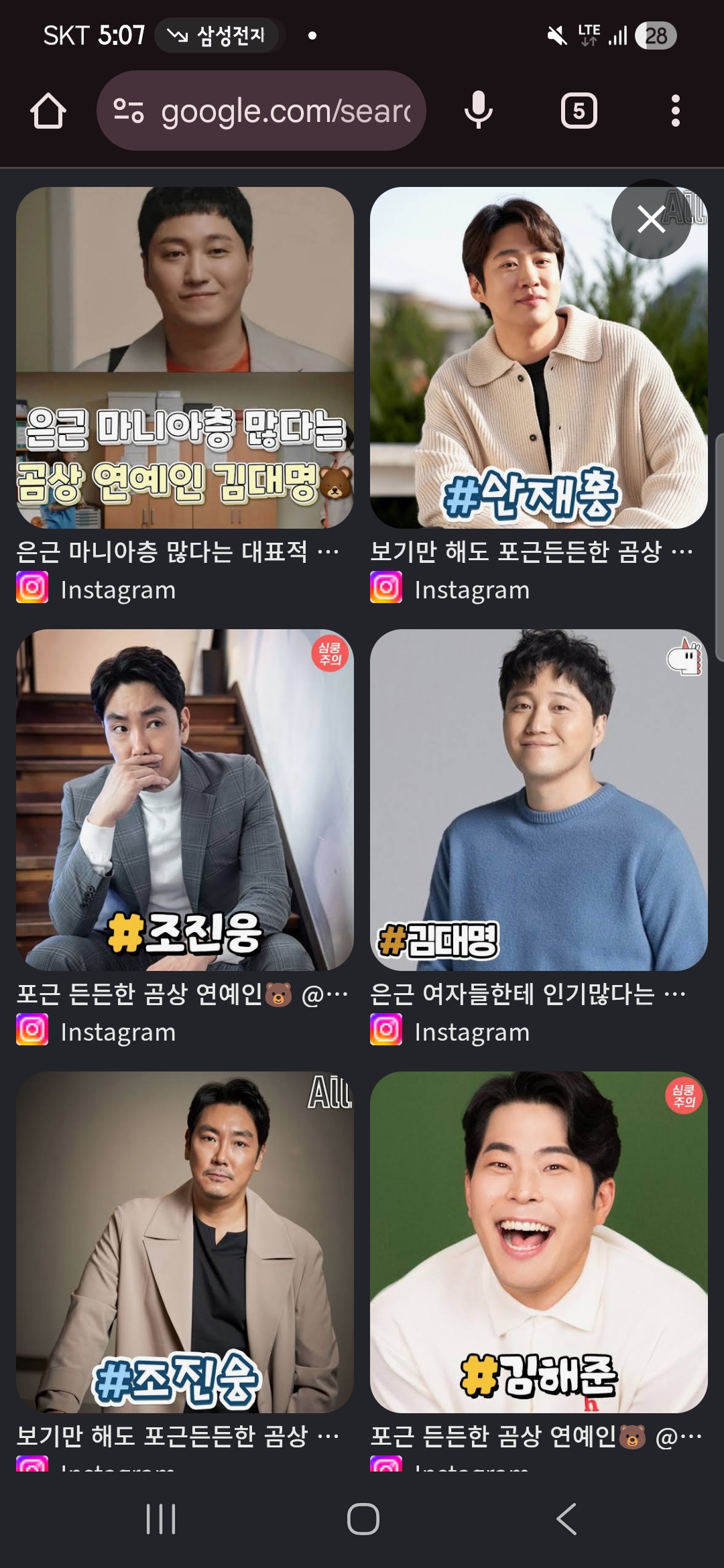Go back using the system back button
724x1568 pixels.
566,1519
